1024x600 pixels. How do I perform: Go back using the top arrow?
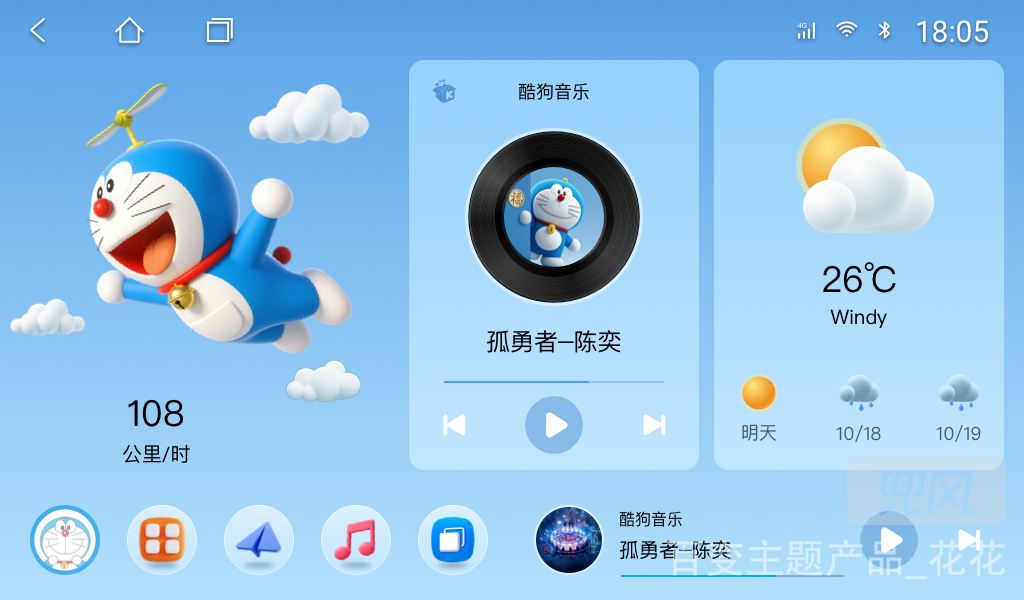tap(38, 31)
